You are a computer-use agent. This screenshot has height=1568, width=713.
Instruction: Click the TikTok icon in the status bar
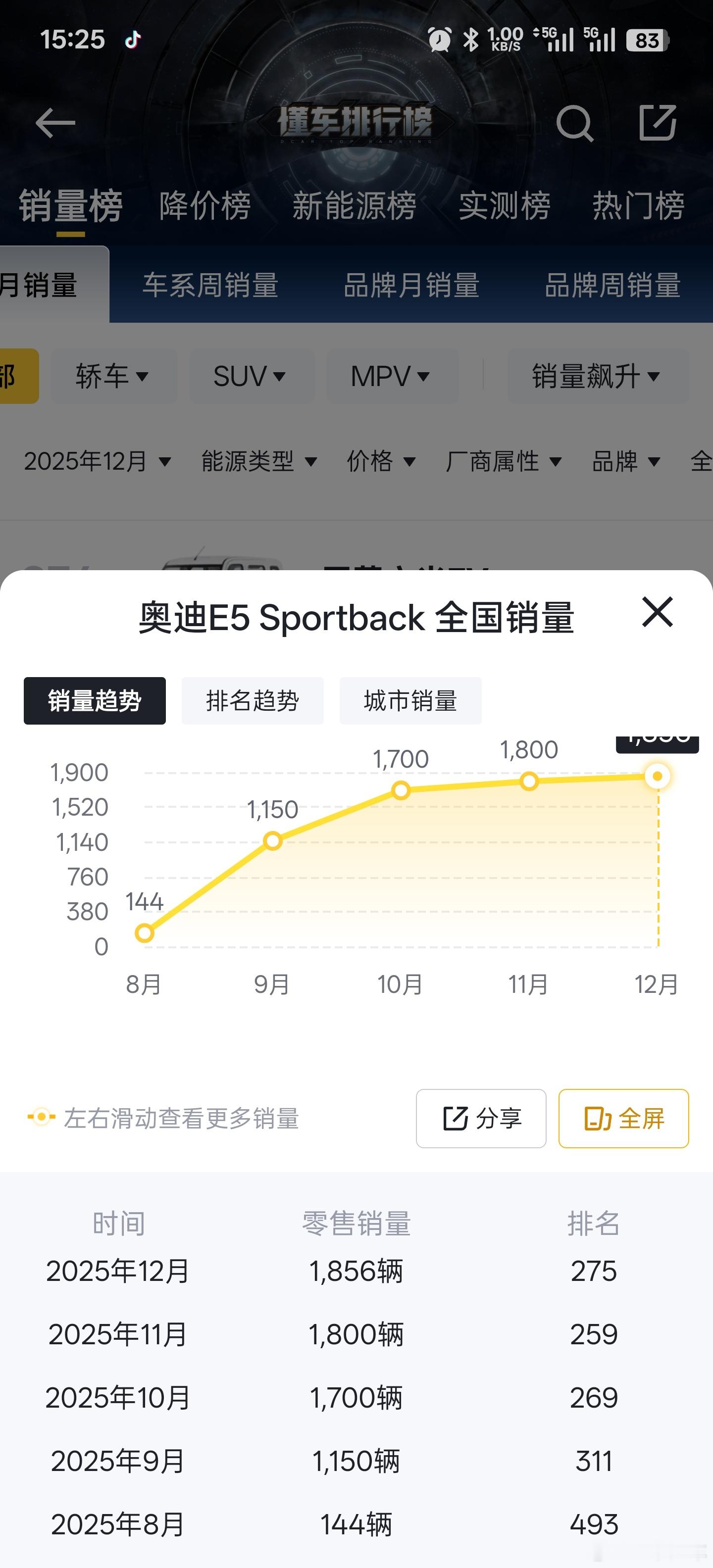pos(133,39)
